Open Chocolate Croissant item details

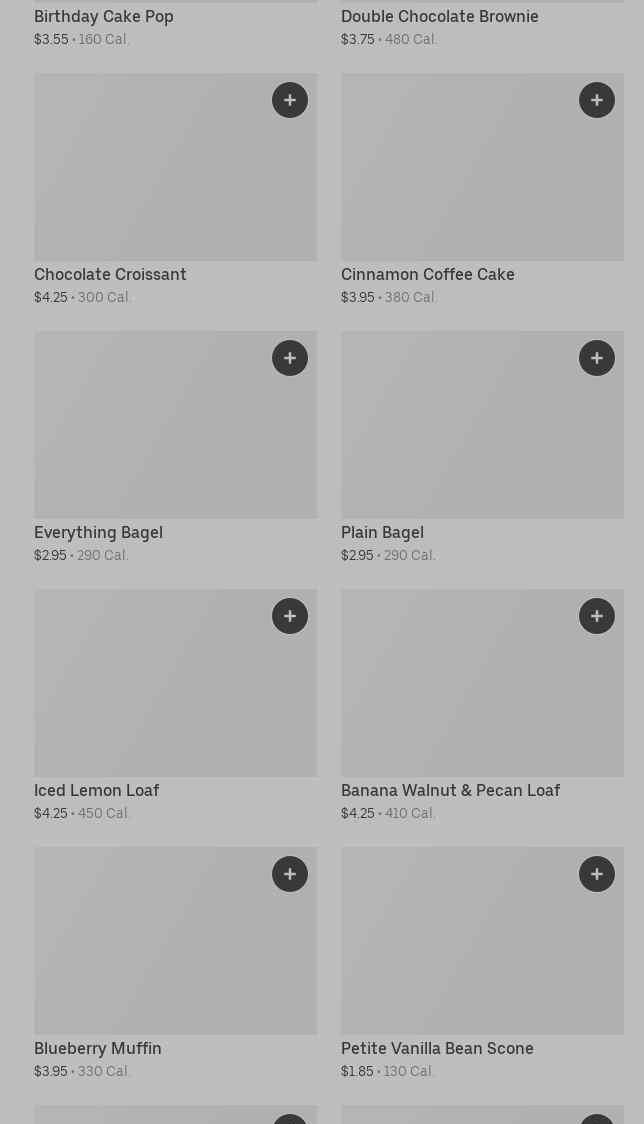click(x=150, y=180)
